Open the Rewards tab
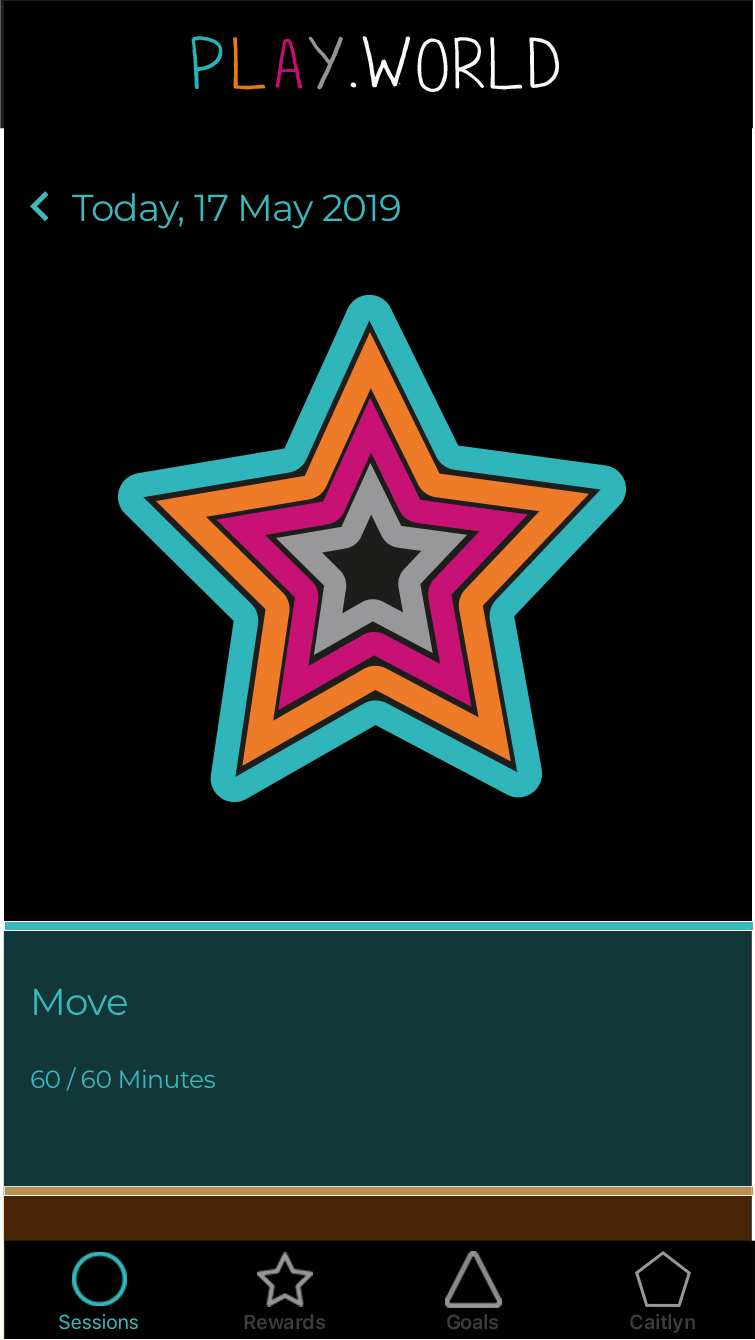 pyautogui.click(x=285, y=1291)
